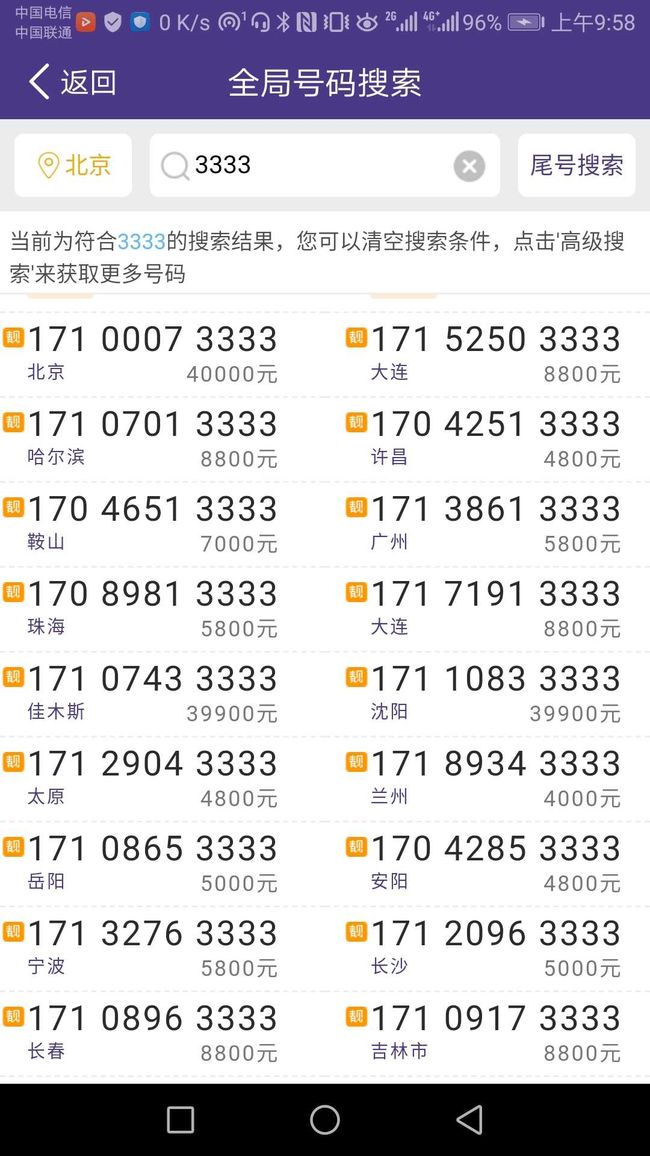Go to the system home screen
Viewport: 650px width, 1156px height.
click(324, 1119)
